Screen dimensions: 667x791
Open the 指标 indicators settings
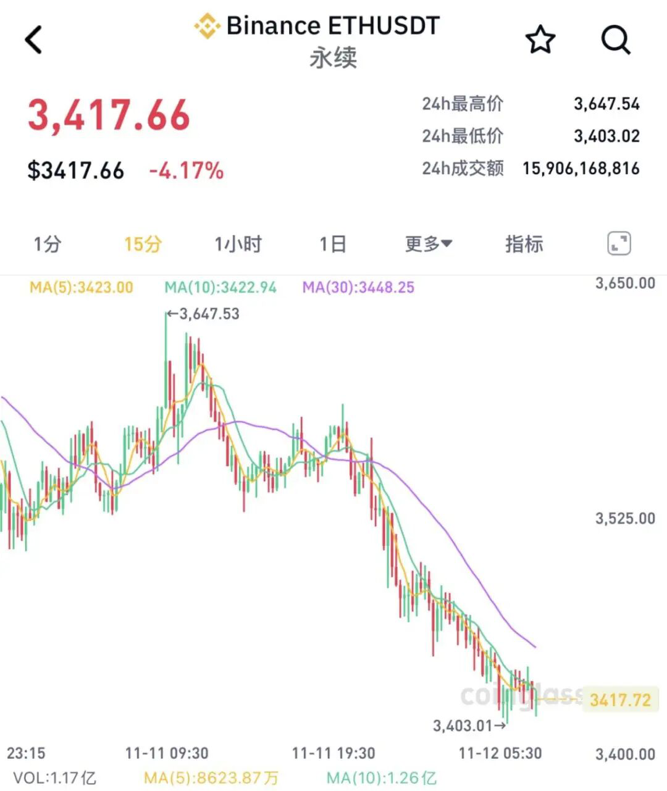[524, 244]
